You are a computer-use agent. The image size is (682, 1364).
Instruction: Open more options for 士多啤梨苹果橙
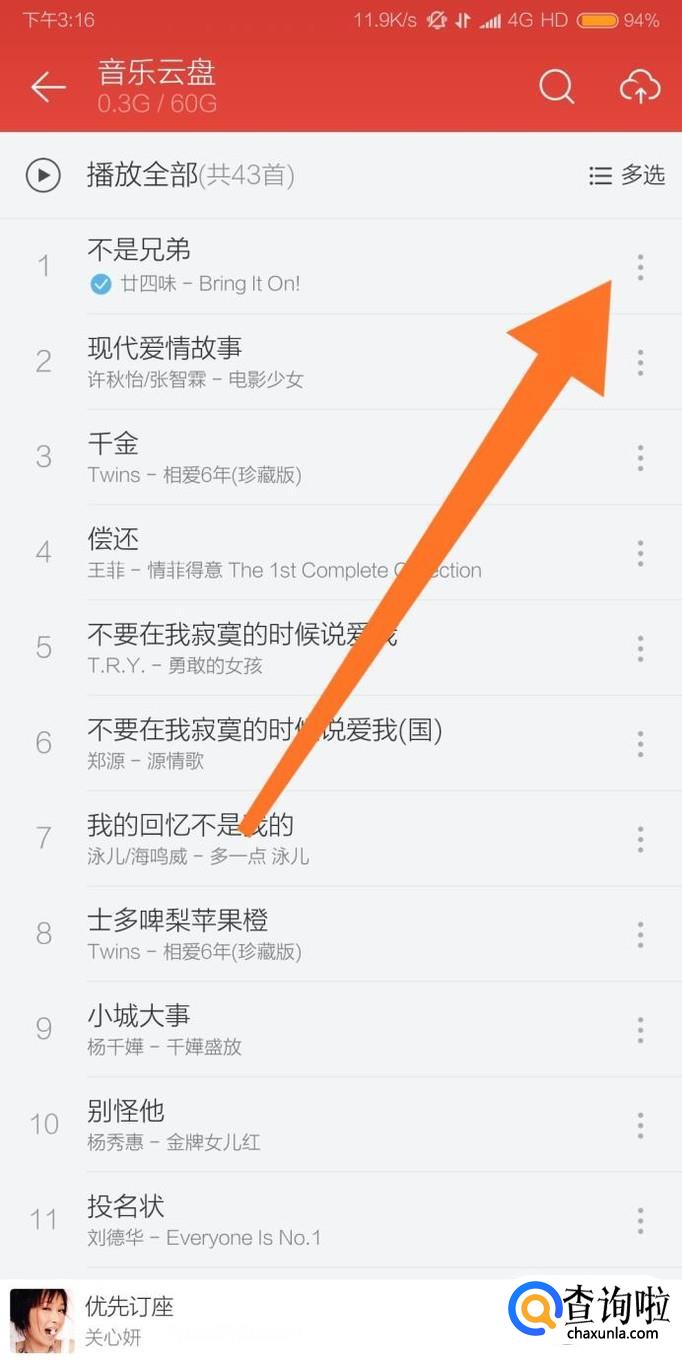click(640, 935)
